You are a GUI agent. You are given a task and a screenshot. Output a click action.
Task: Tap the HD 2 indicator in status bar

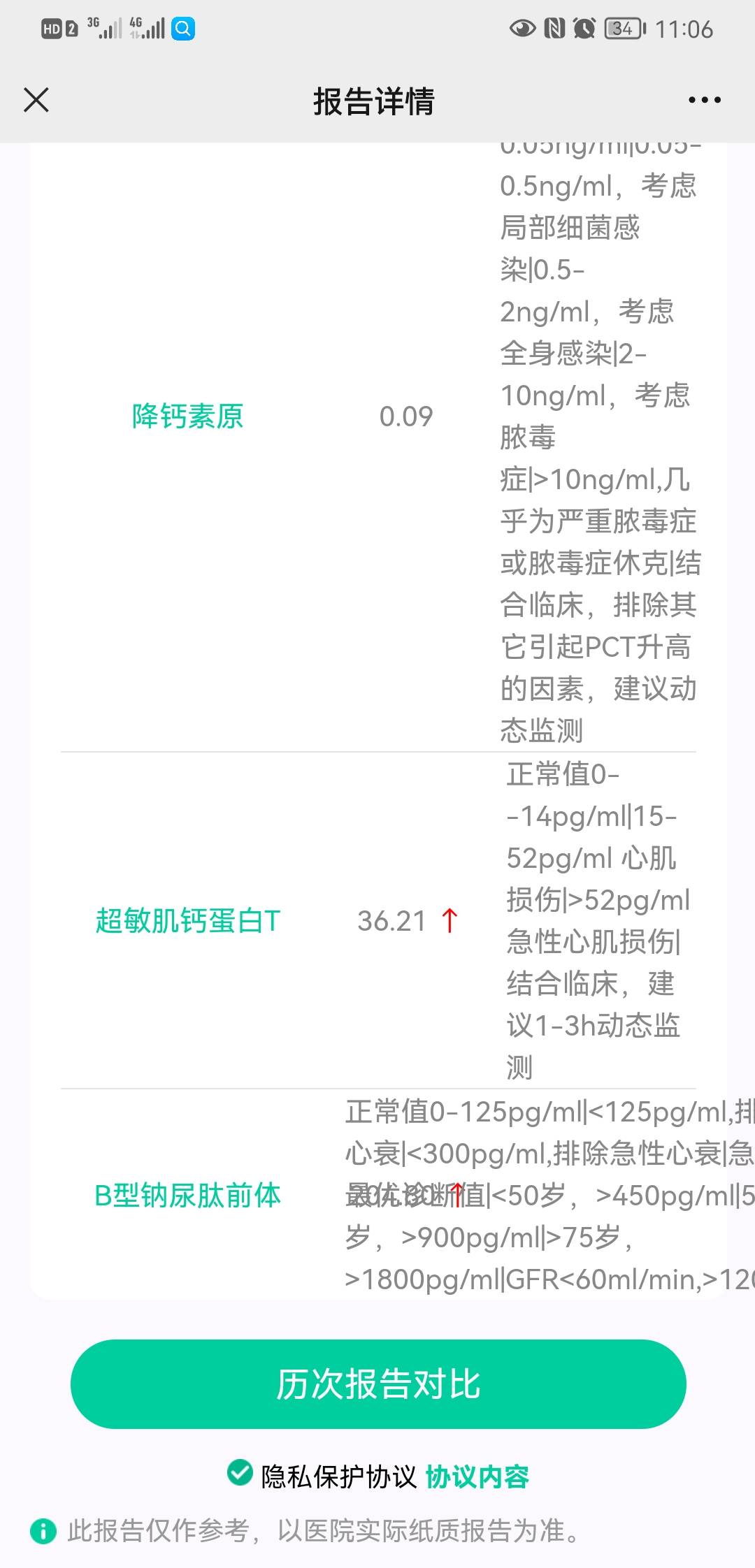[59, 28]
